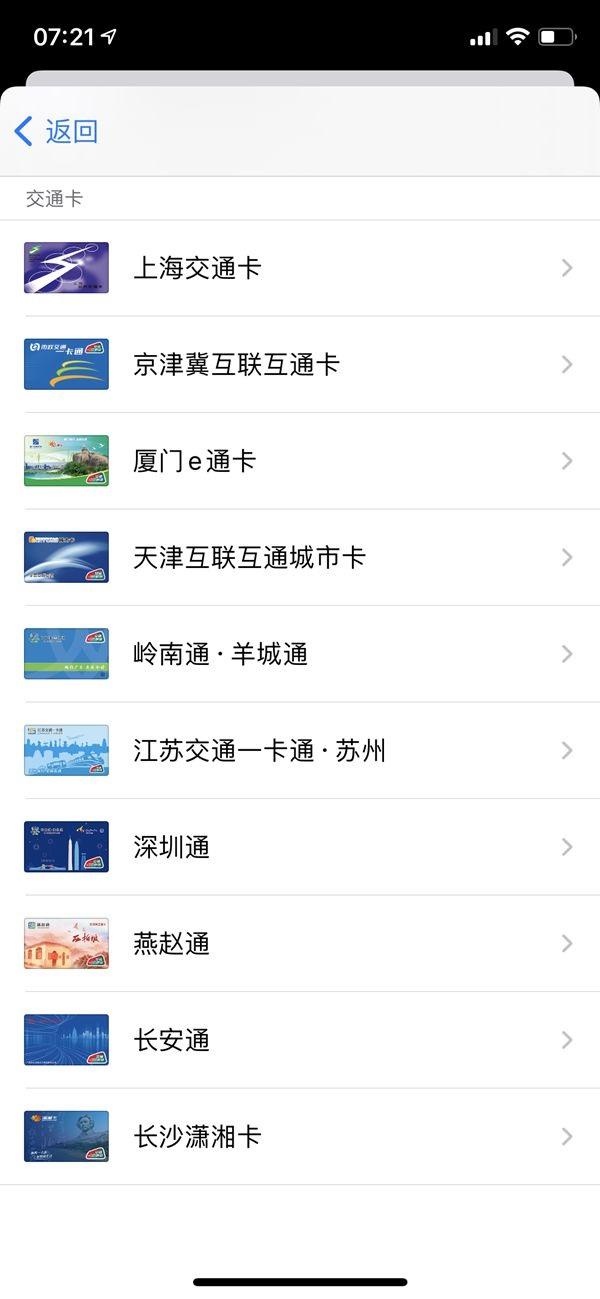Choose 厦门e通卡
This screenshot has width=600, height=1299.
tap(300, 461)
